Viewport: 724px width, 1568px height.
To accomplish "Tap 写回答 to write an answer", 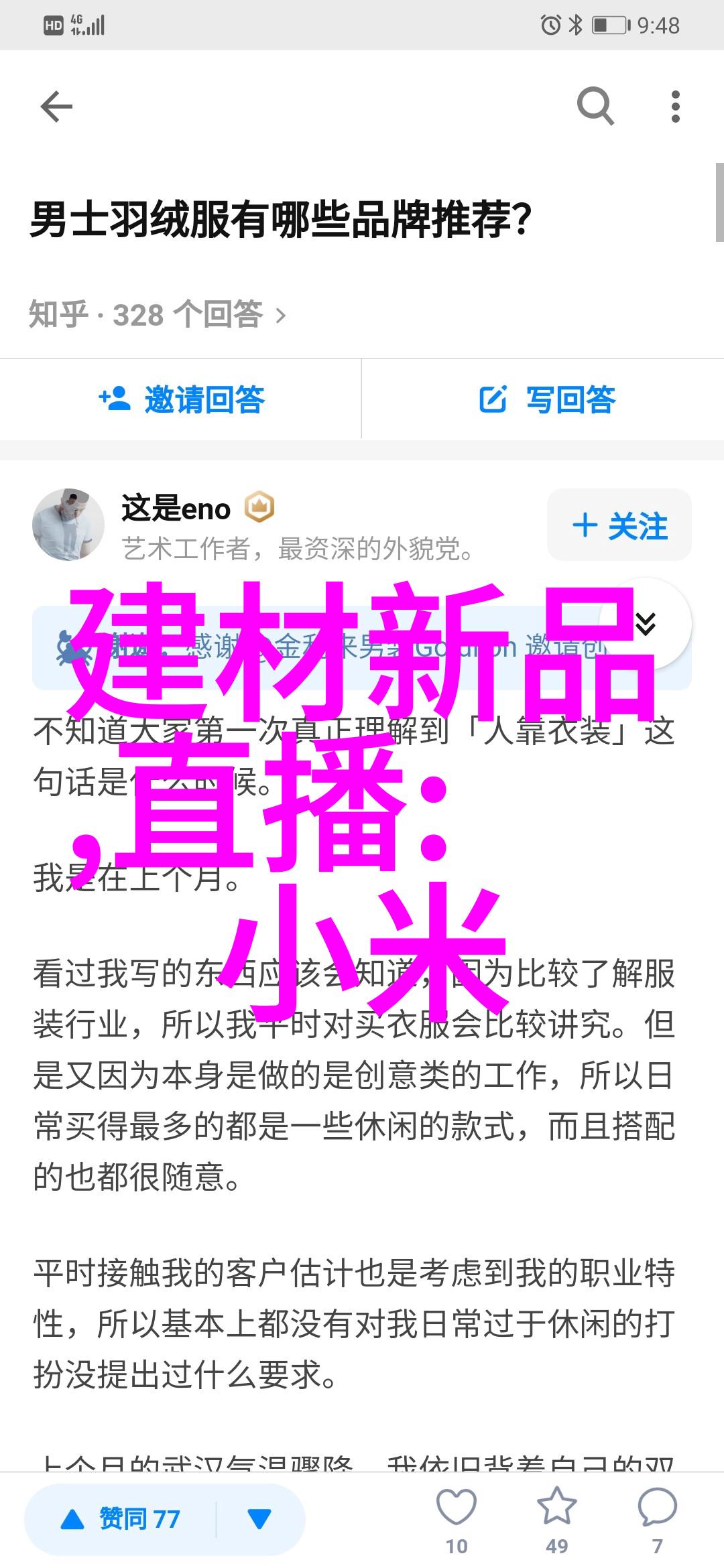I will tap(546, 400).
